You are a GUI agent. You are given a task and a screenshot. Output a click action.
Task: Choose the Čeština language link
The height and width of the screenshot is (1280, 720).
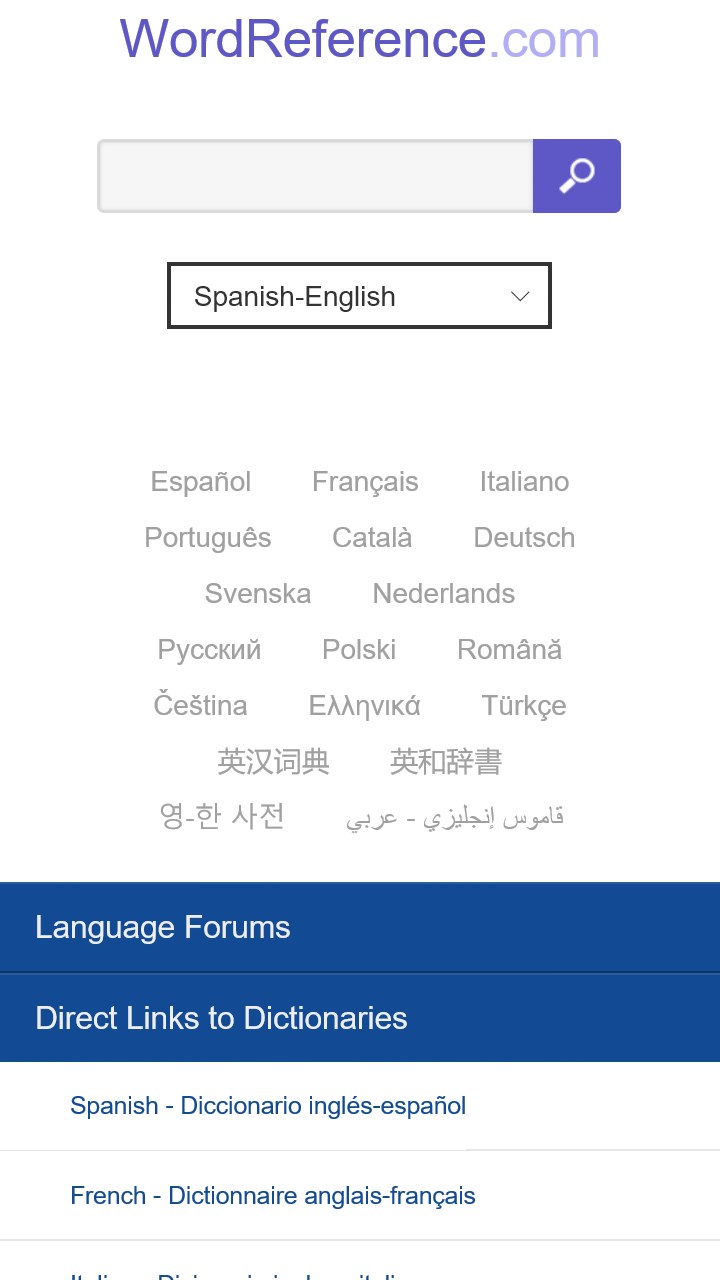tap(200, 706)
